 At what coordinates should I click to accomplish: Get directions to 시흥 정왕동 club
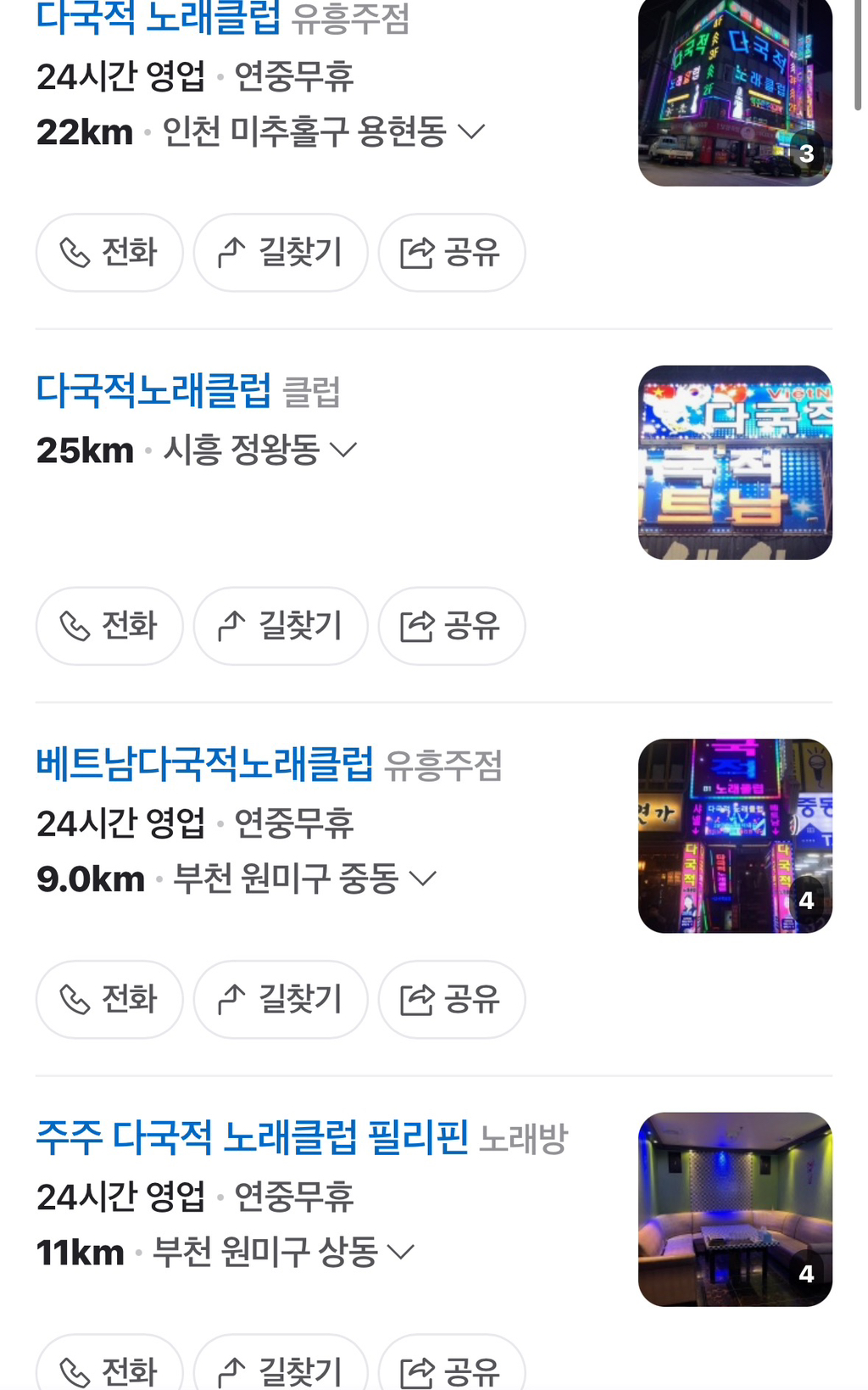281,626
